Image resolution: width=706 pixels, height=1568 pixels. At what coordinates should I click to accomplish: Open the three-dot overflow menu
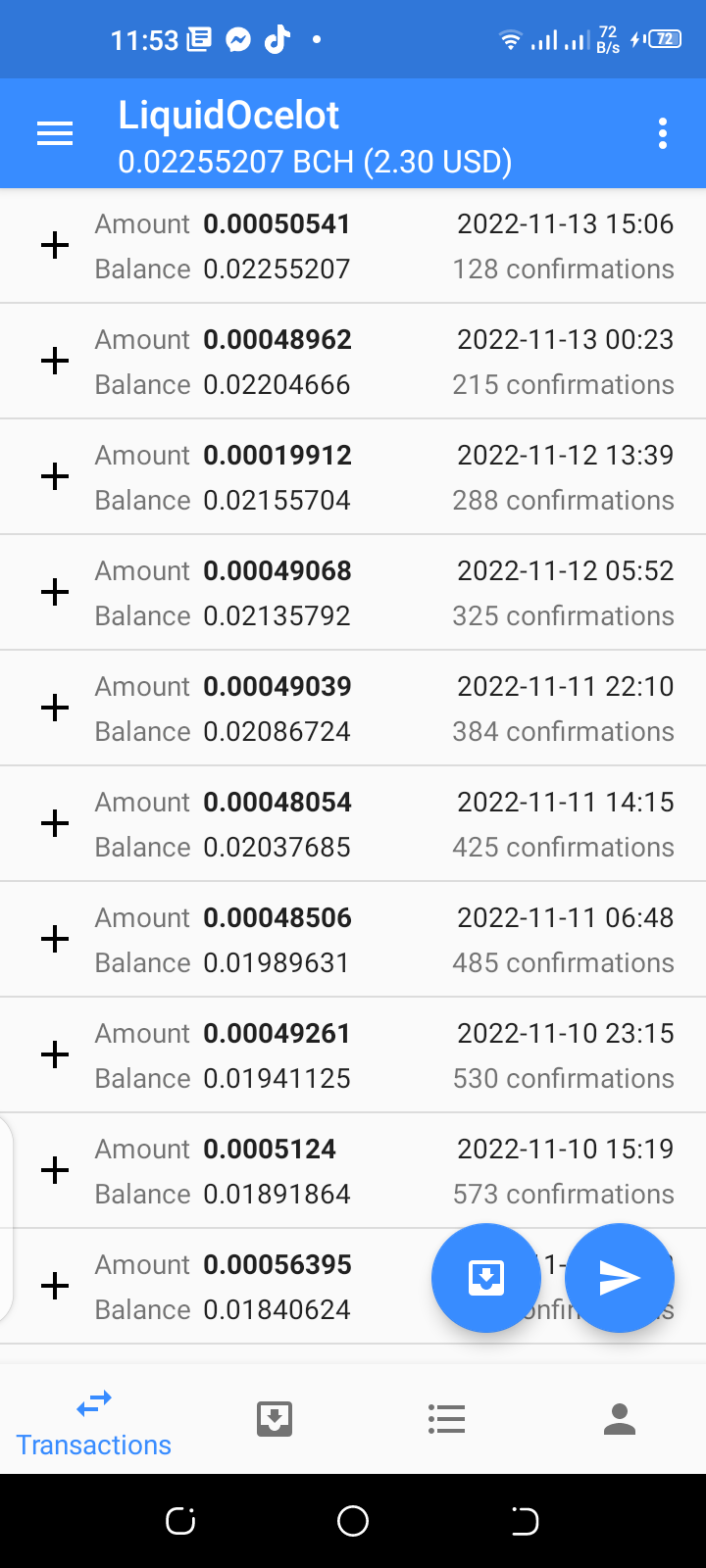pos(663,133)
